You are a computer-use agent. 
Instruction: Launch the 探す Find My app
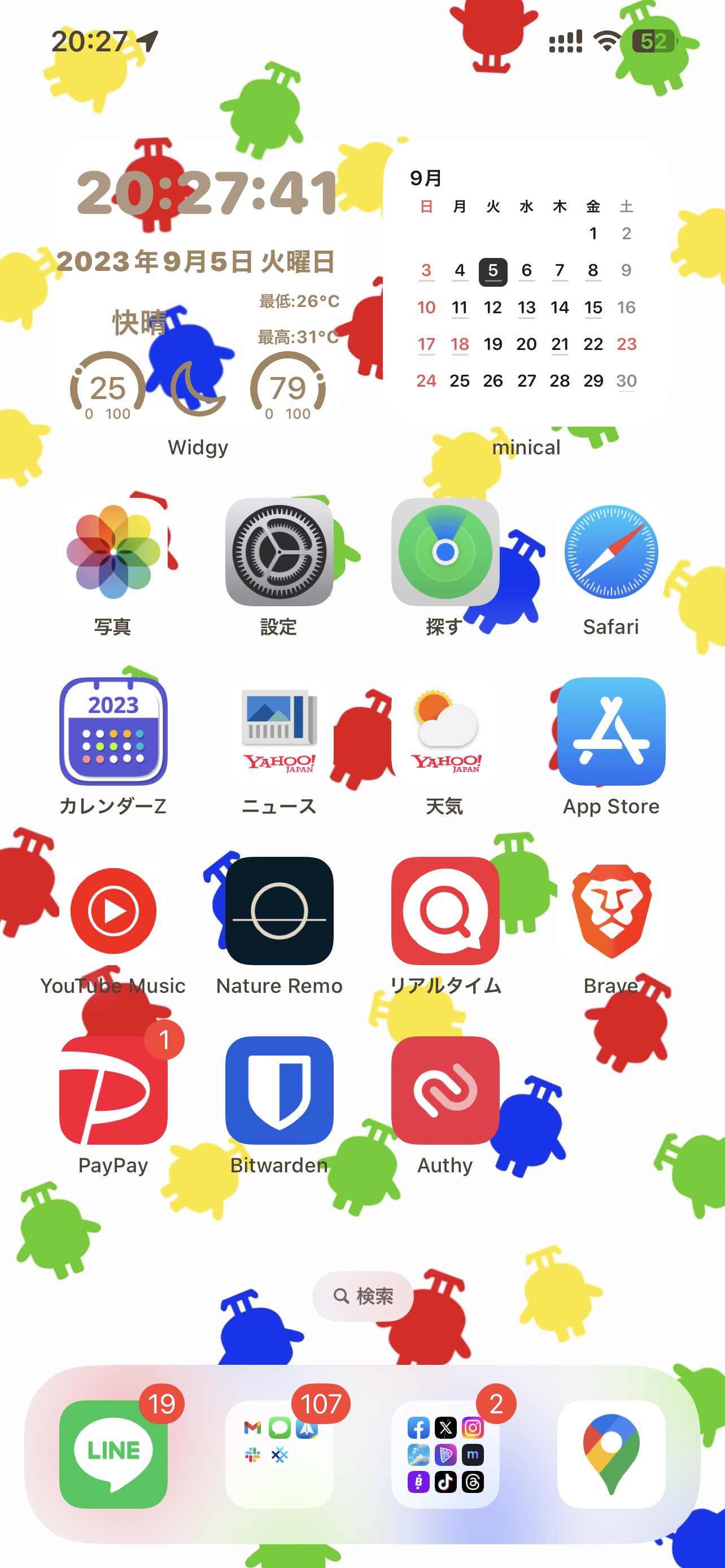coord(445,551)
